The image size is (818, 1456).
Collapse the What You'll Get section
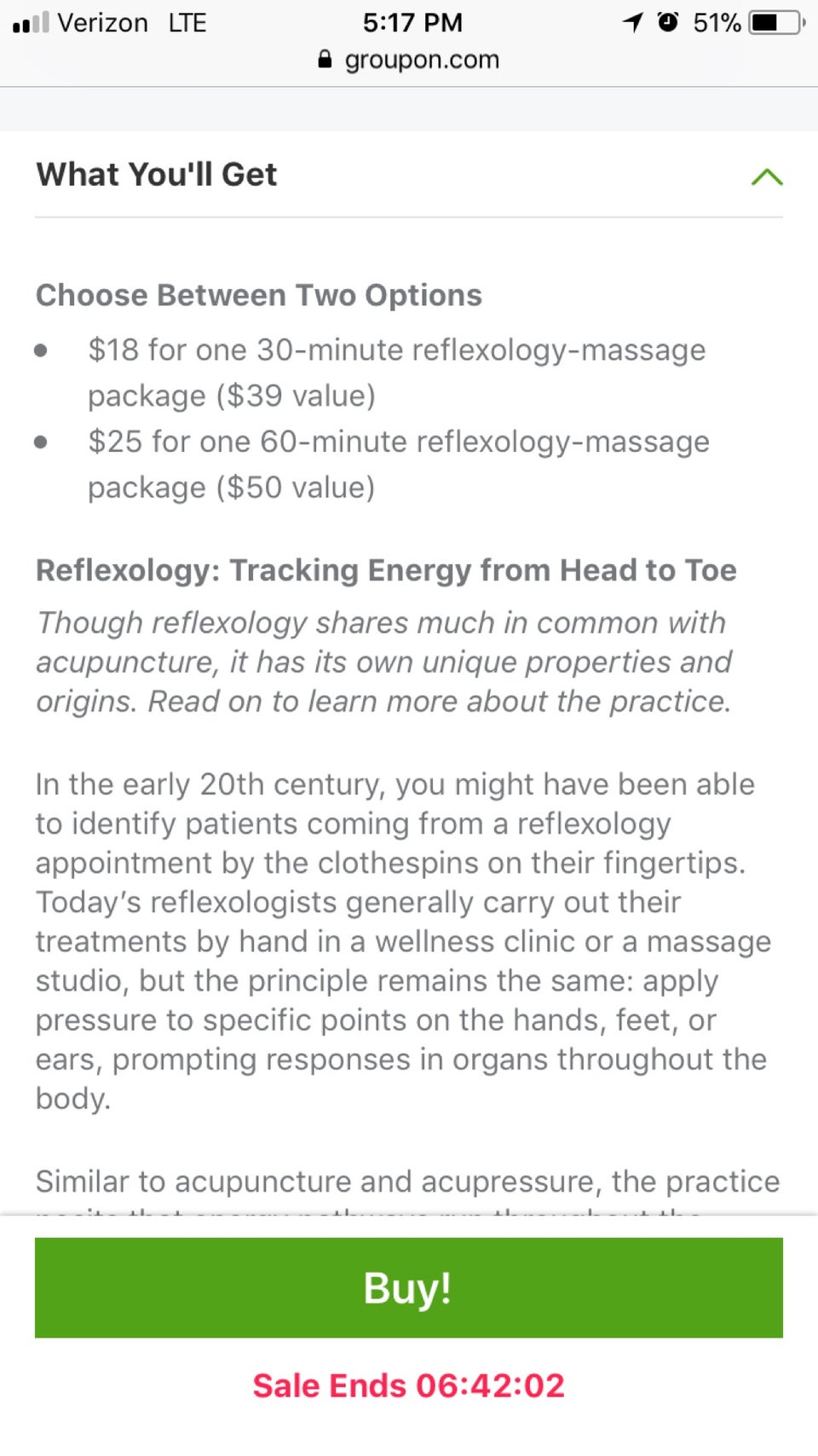point(766,176)
